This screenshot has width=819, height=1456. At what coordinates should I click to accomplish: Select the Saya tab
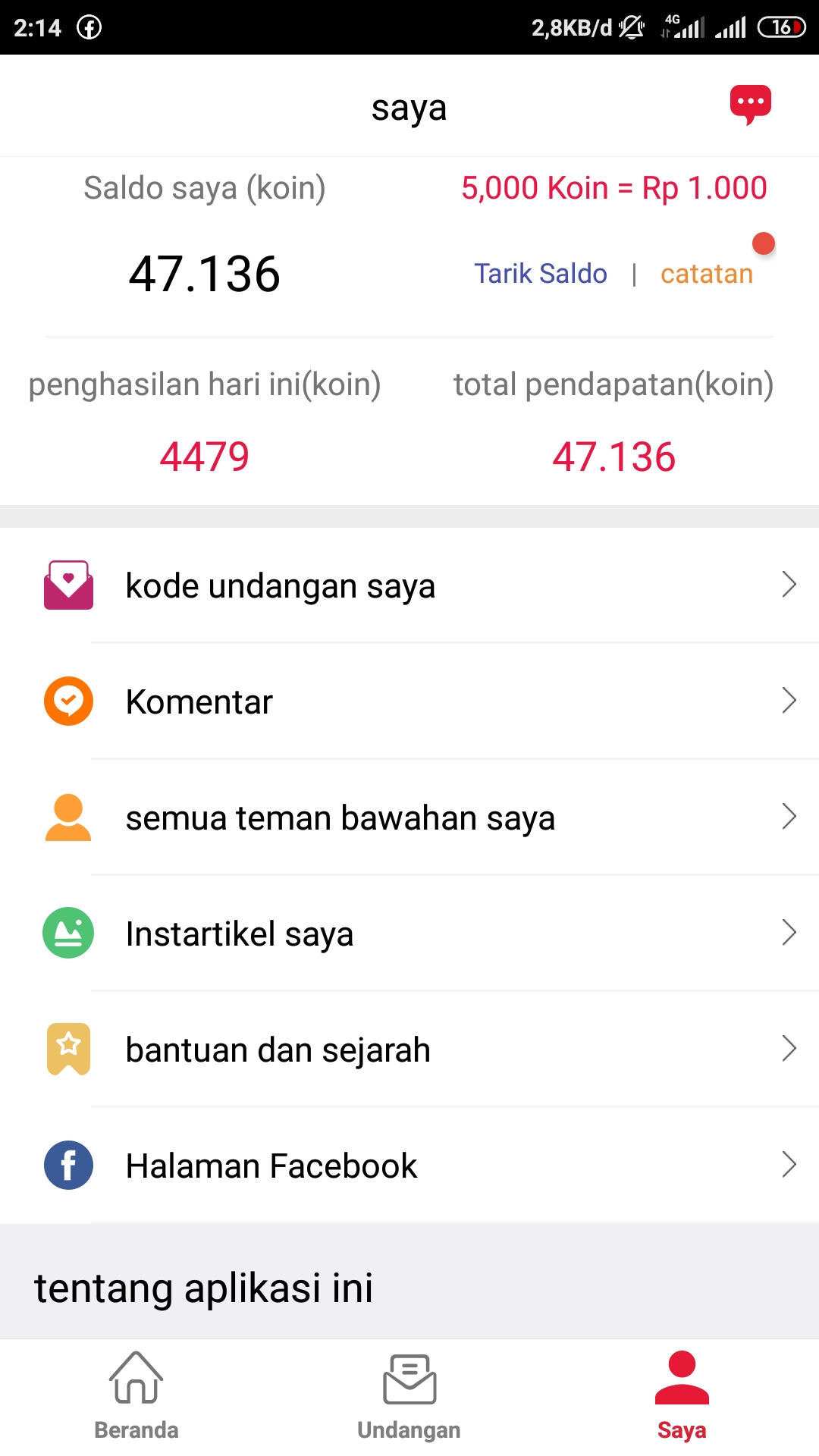click(x=682, y=1395)
